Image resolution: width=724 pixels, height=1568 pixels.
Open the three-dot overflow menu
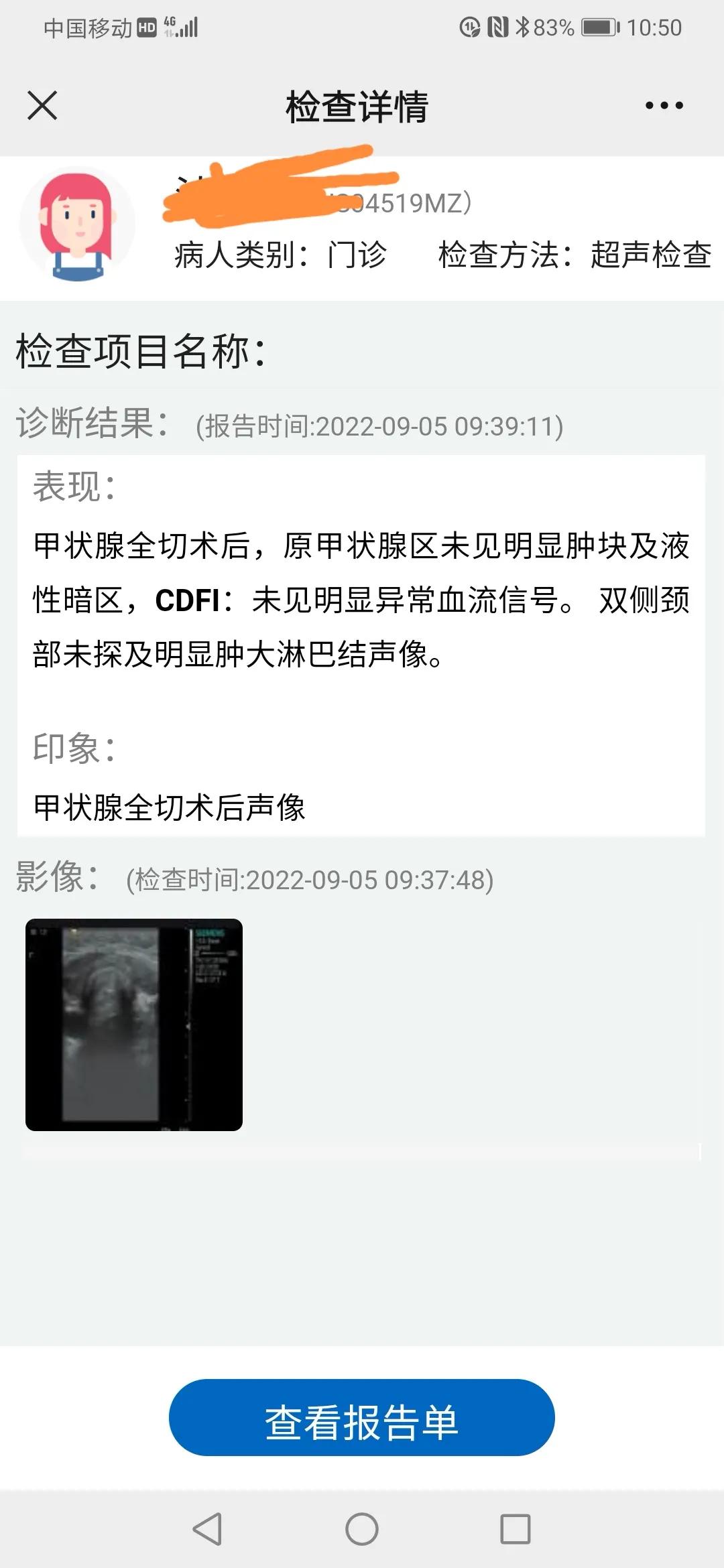click(664, 106)
